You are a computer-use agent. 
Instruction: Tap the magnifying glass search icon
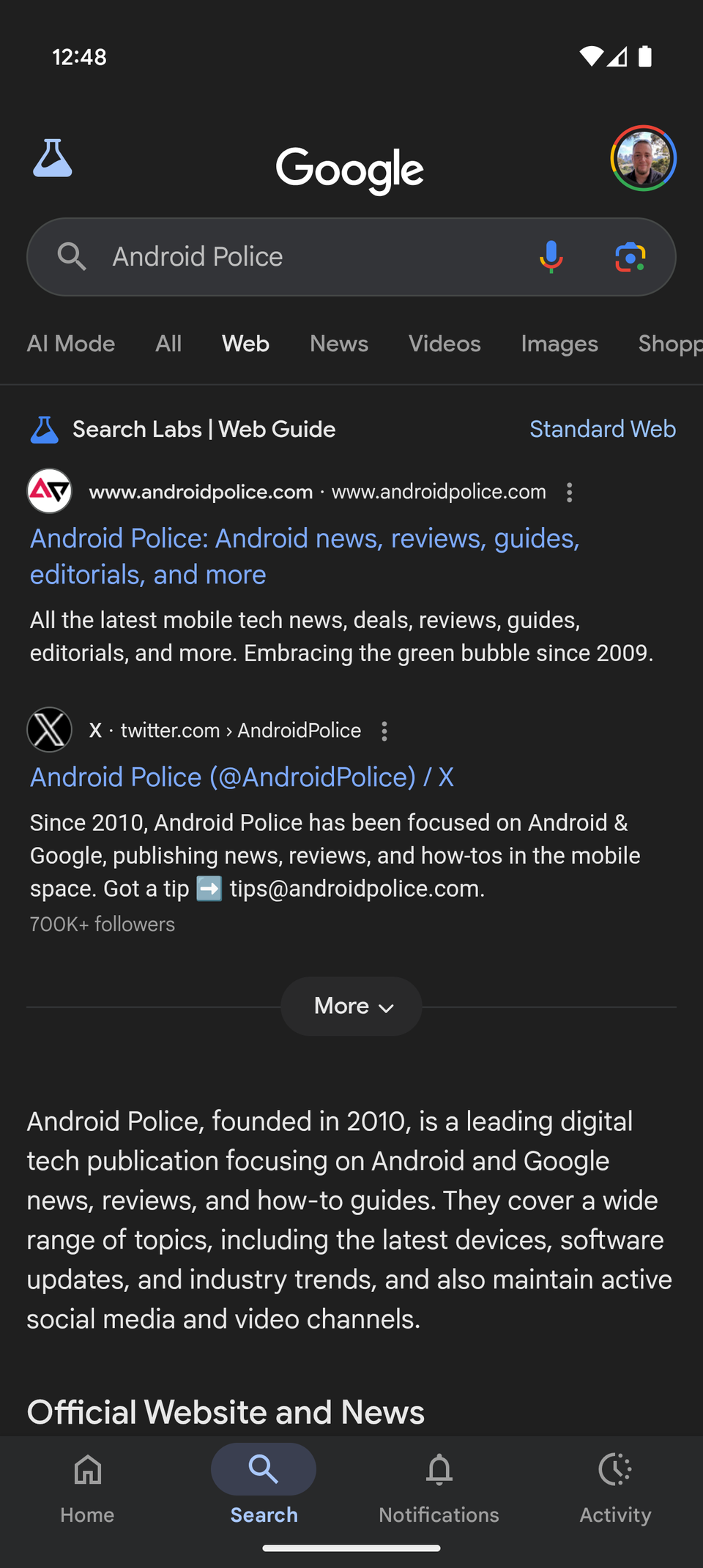point(72,256)
